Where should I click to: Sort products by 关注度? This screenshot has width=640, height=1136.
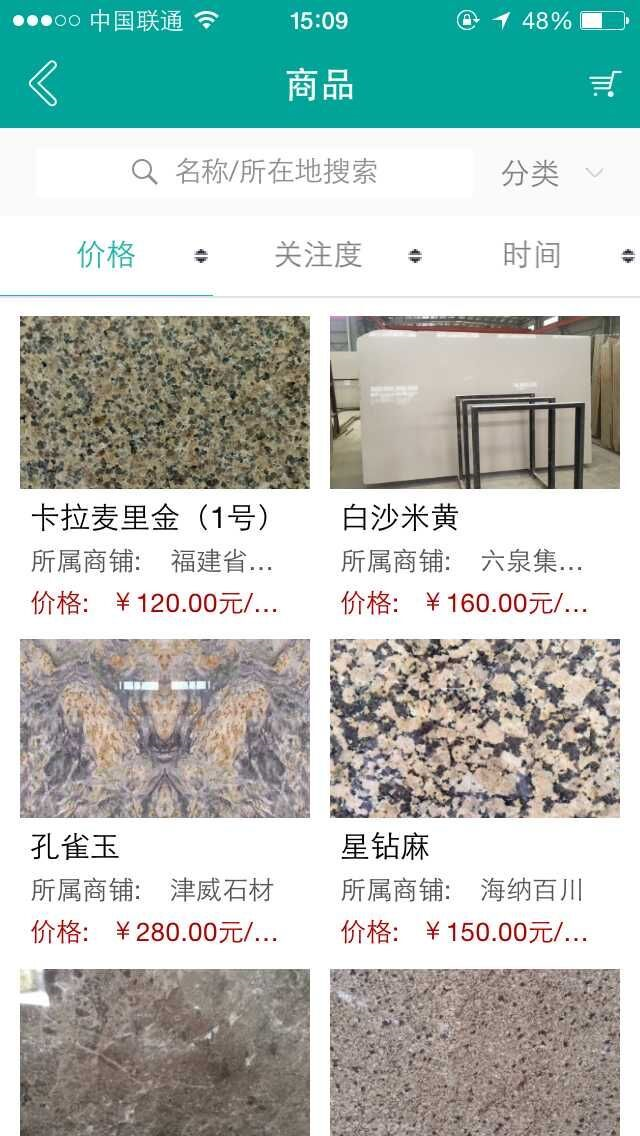click(318, 255)
